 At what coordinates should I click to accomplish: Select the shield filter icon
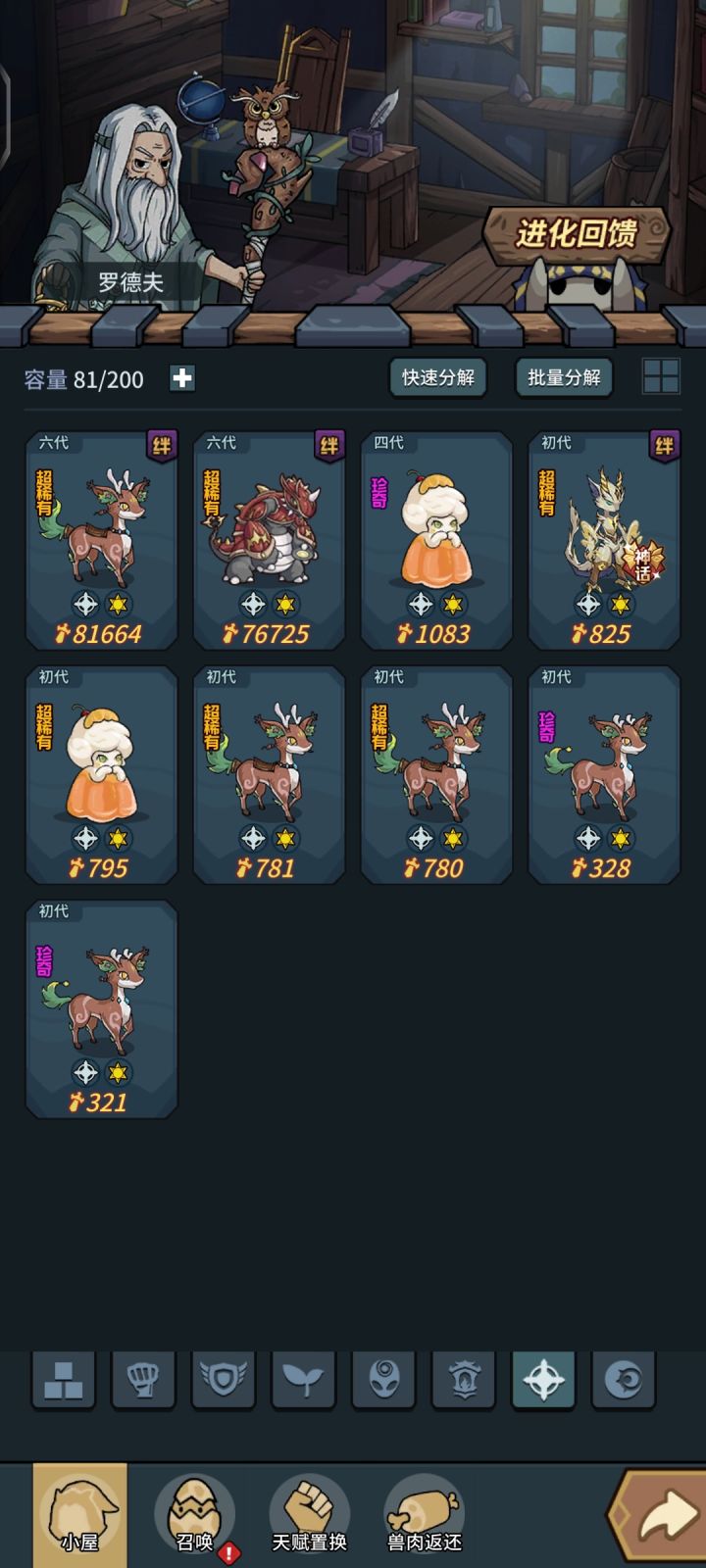coord(224,1380)
